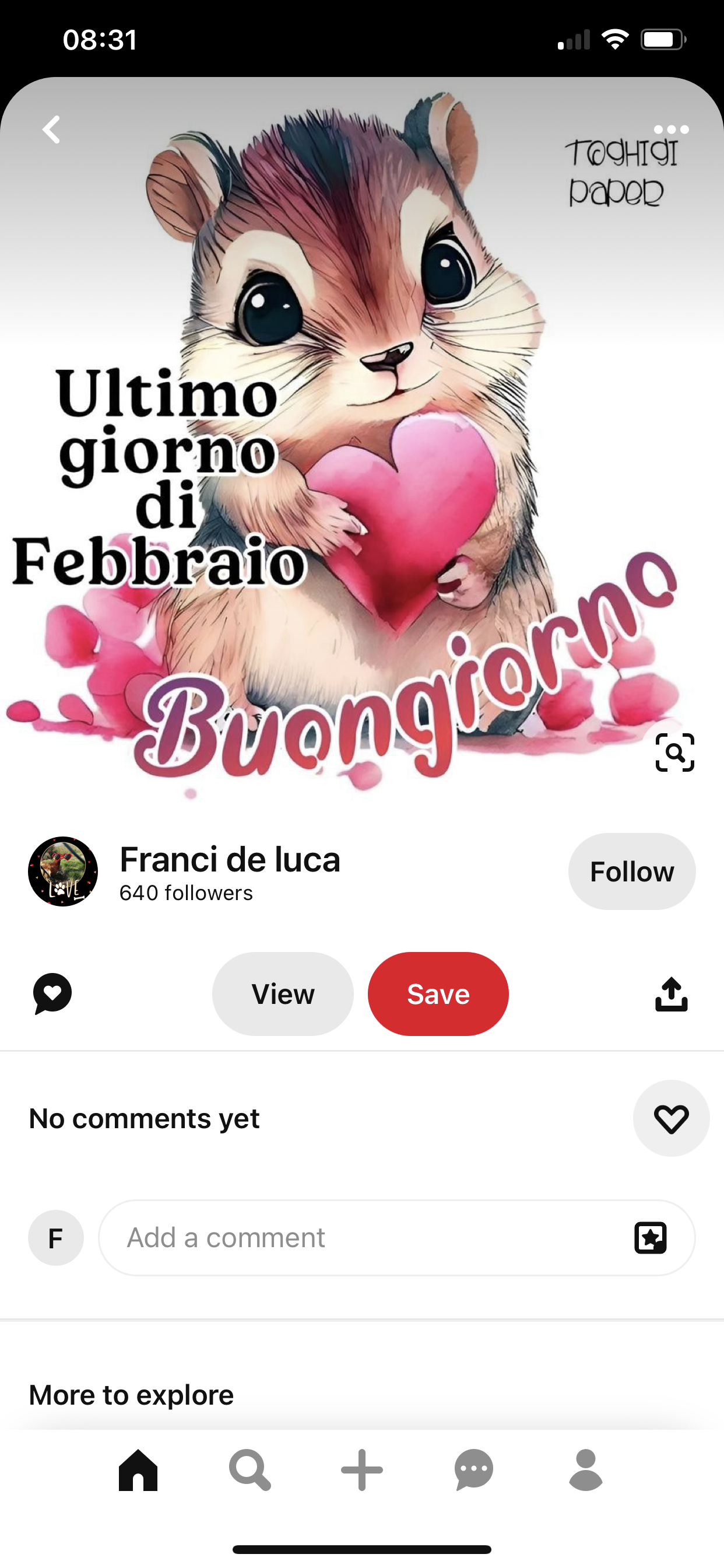724x1568 pixels.
Task: Save this pin
Action: (x=438, y=994)
